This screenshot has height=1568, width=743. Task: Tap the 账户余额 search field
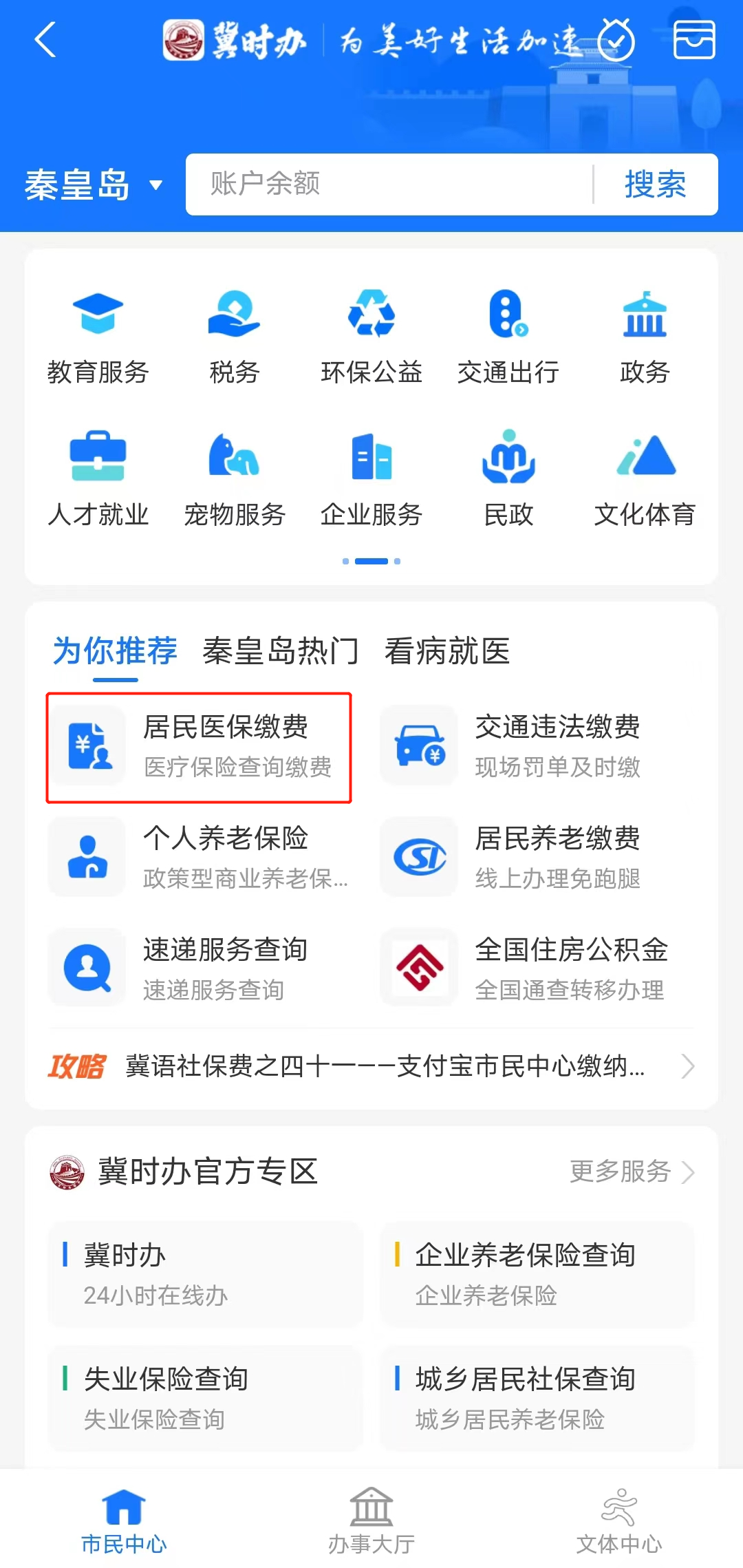(385, 184)
